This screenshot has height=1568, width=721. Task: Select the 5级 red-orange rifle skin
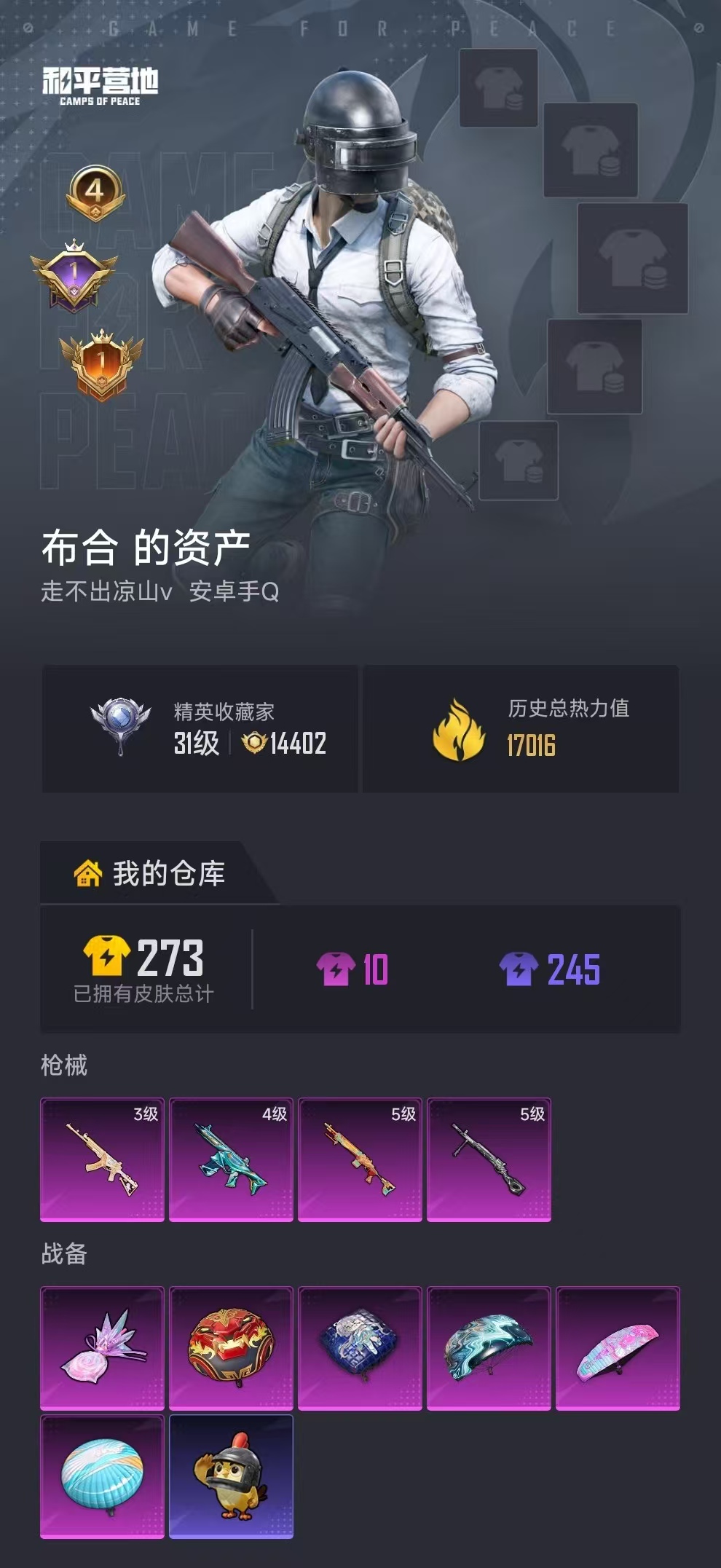[360, 1151]
